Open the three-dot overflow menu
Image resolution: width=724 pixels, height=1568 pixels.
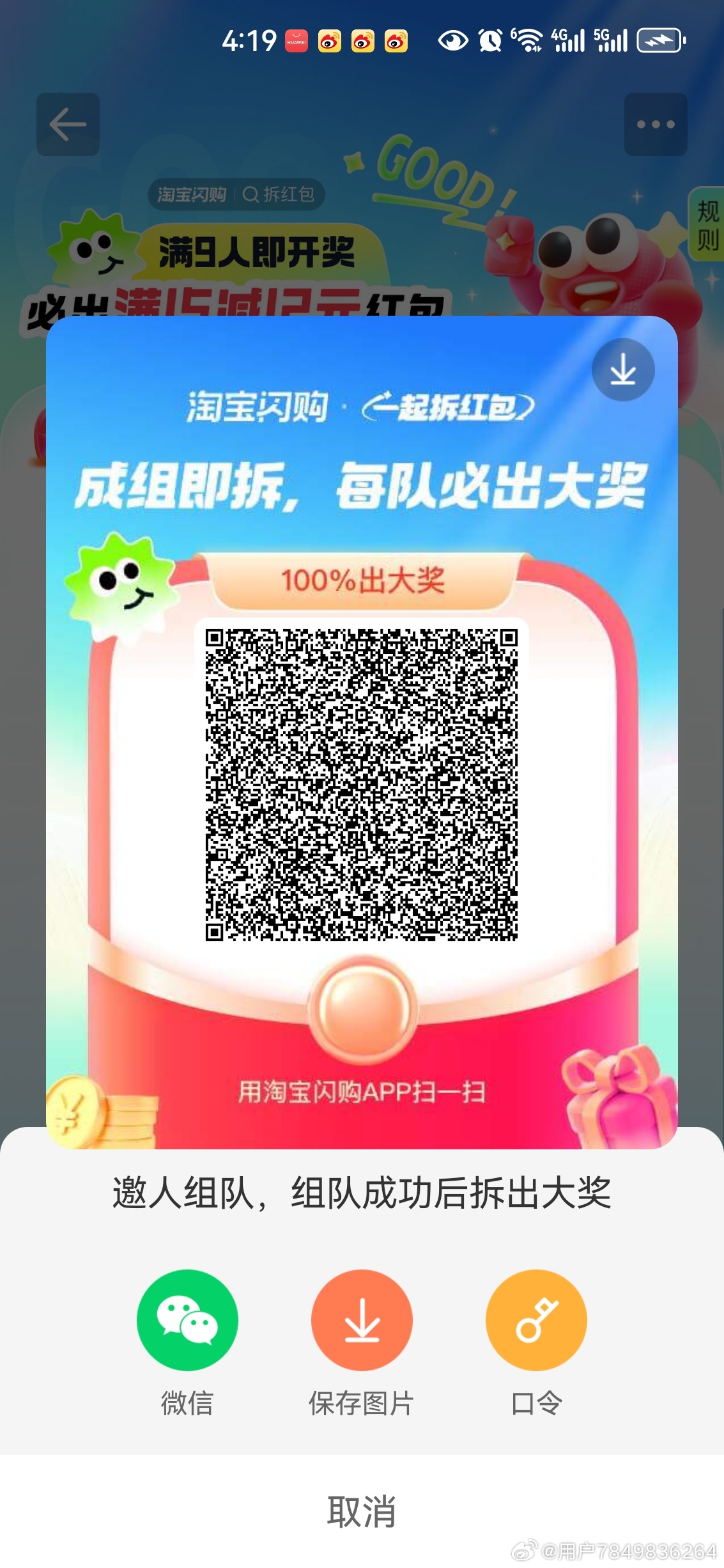[656, 124]
